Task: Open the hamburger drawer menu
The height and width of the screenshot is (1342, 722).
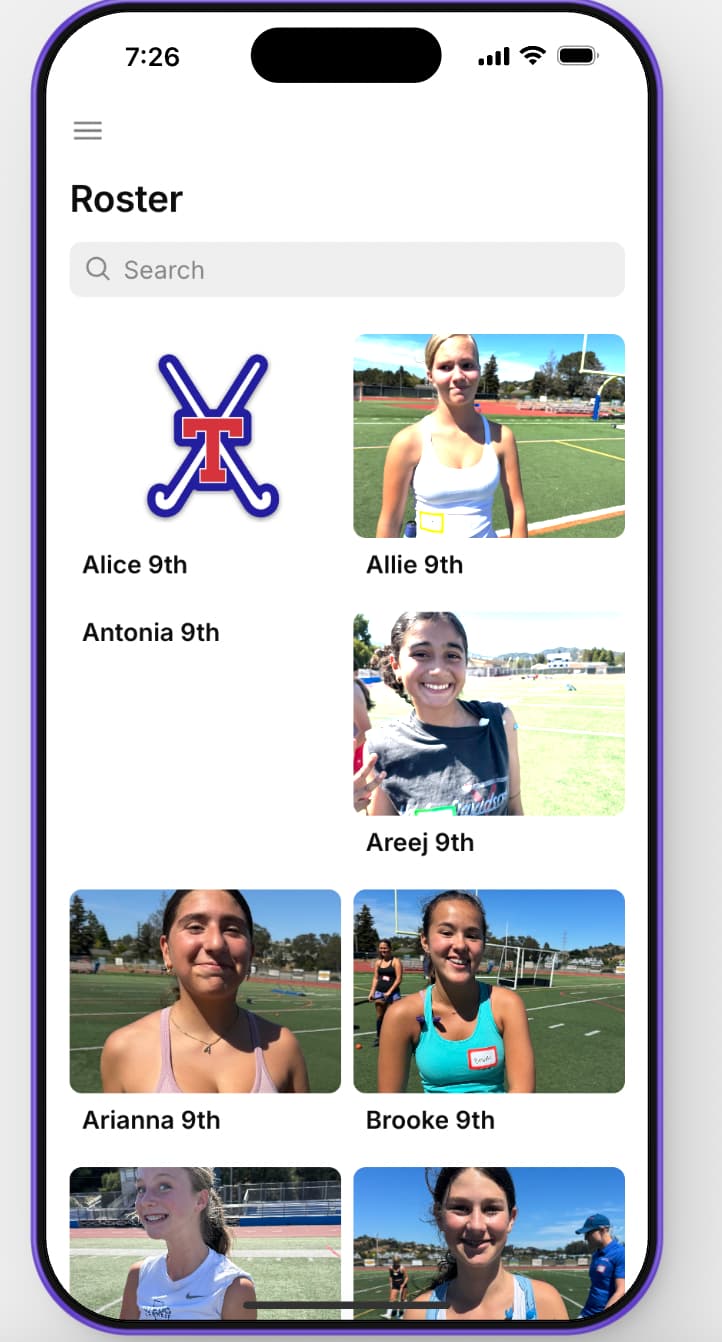Action: tap(88, 130)
